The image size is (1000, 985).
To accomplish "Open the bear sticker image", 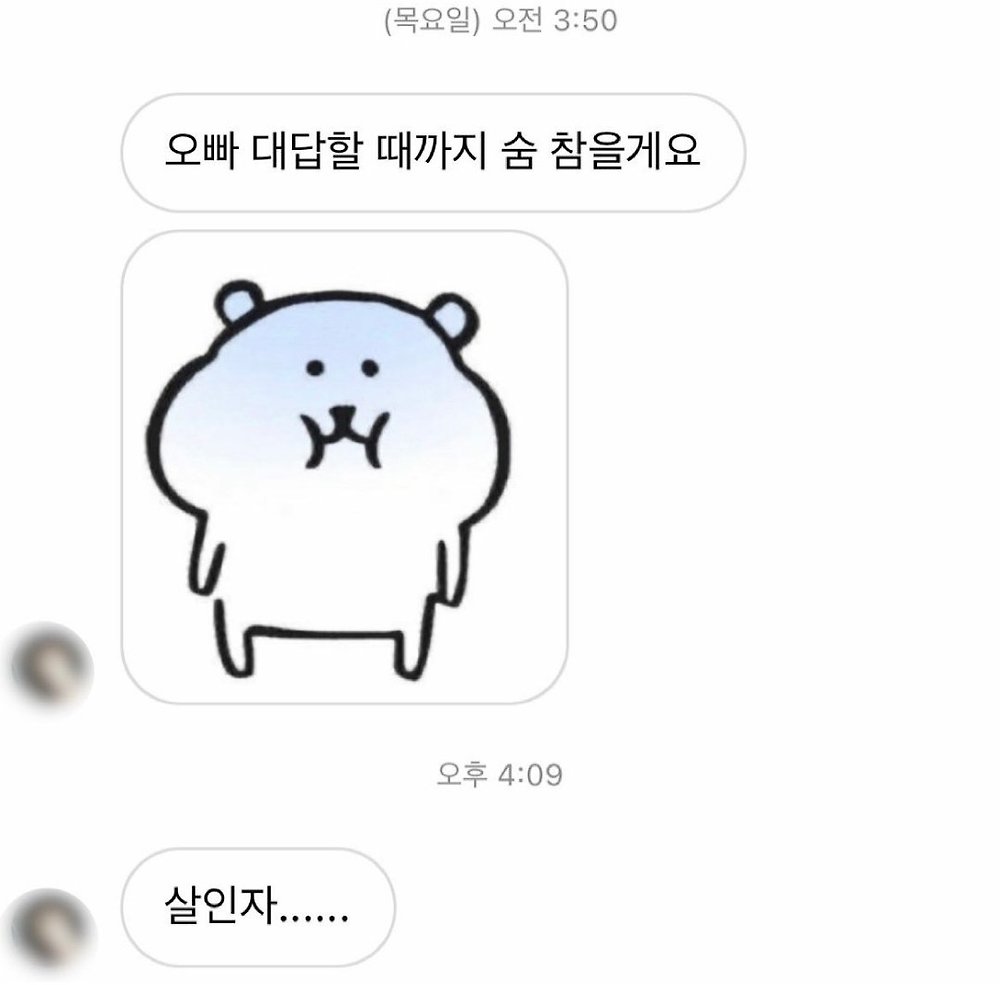I will point(344,467).
